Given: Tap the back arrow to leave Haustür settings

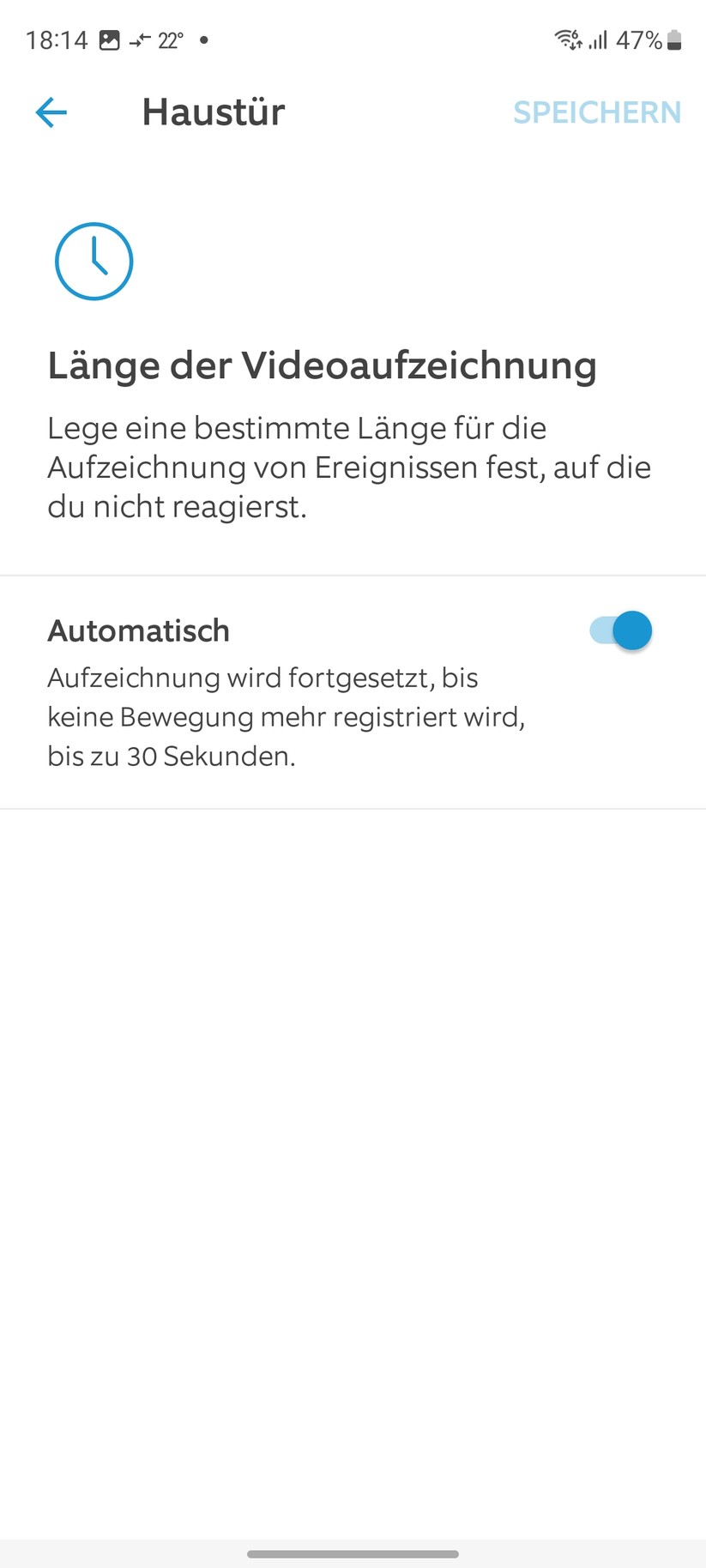Looking at the screenshot, I should pos(51,112).
